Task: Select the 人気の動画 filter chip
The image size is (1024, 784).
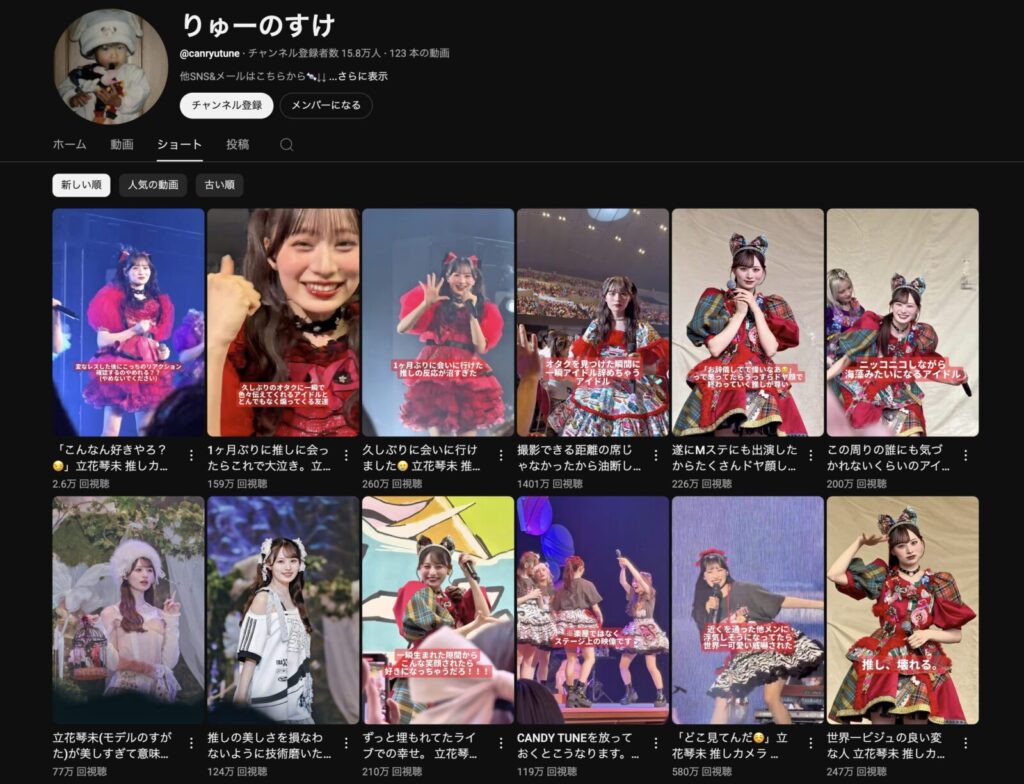Action: click(x=153, y=185)
